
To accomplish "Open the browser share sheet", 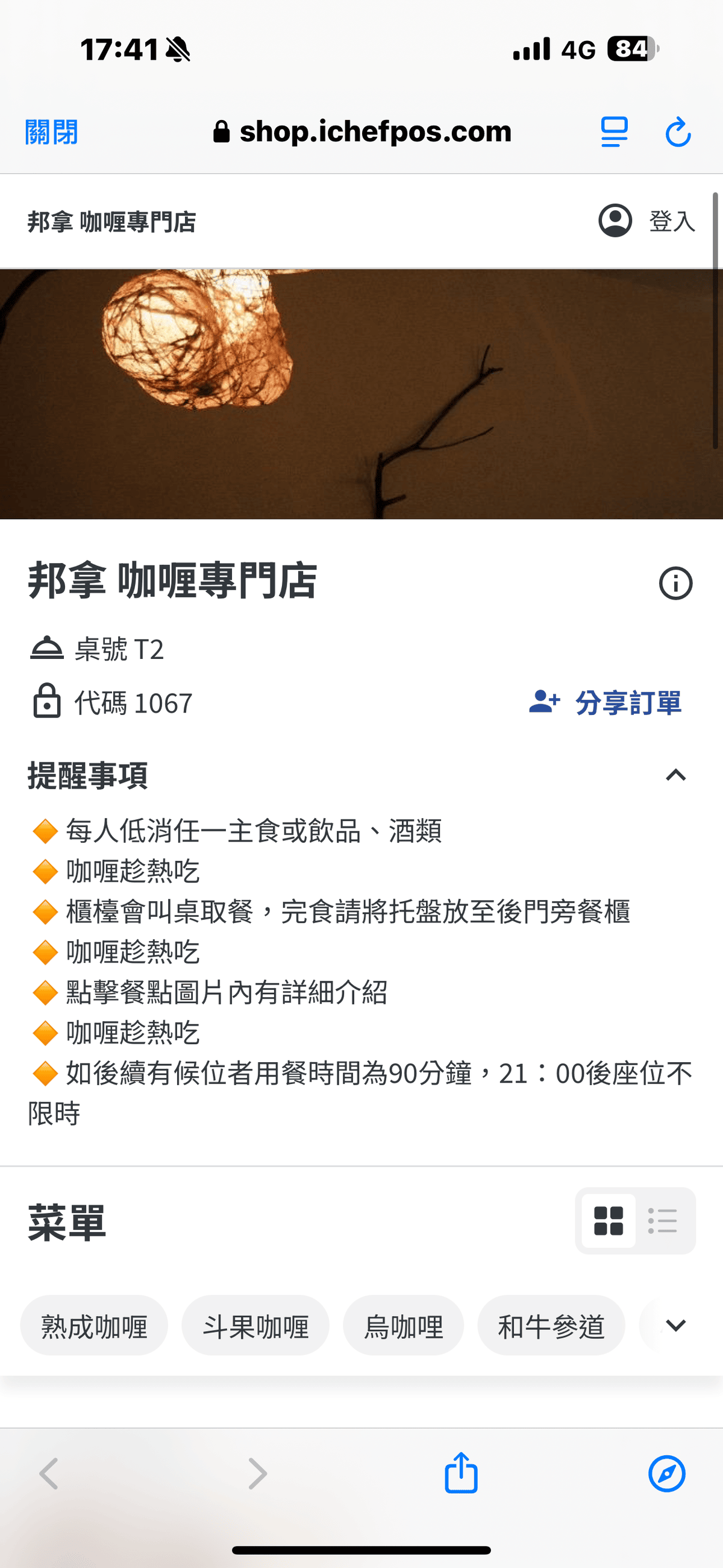I will point(461,1473).
